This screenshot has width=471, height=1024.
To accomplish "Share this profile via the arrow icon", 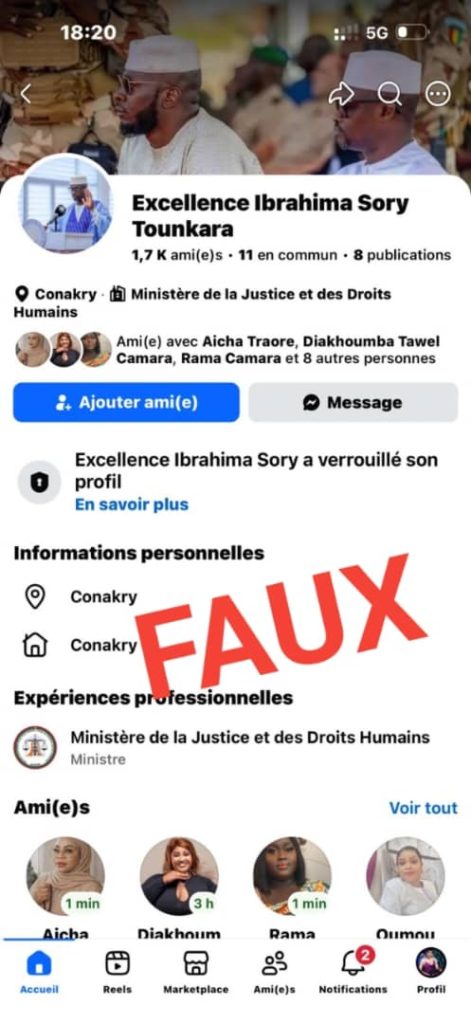I will [x=340, y=94].
